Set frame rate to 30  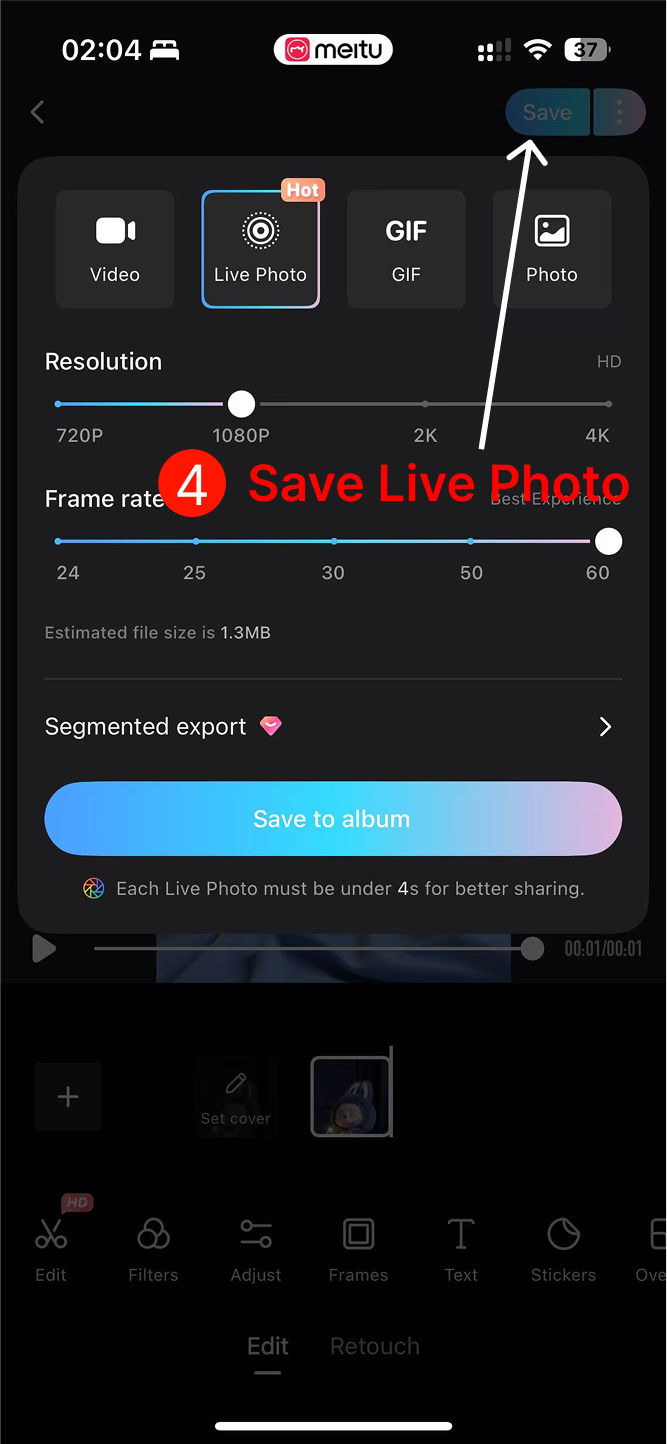[x=333, y=541]
